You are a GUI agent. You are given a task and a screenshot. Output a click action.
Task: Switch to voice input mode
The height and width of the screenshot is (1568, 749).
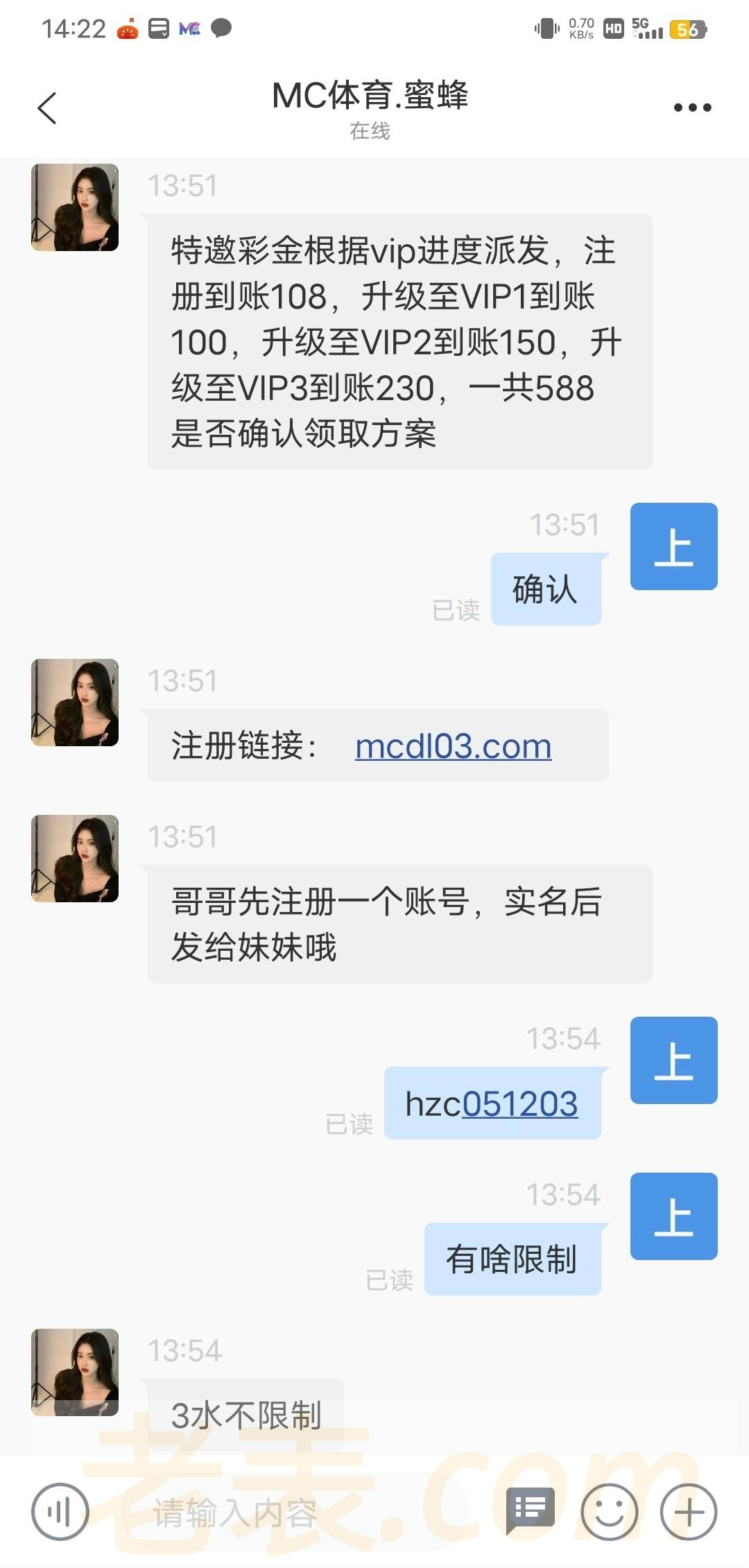click(x=60, y=1511)
